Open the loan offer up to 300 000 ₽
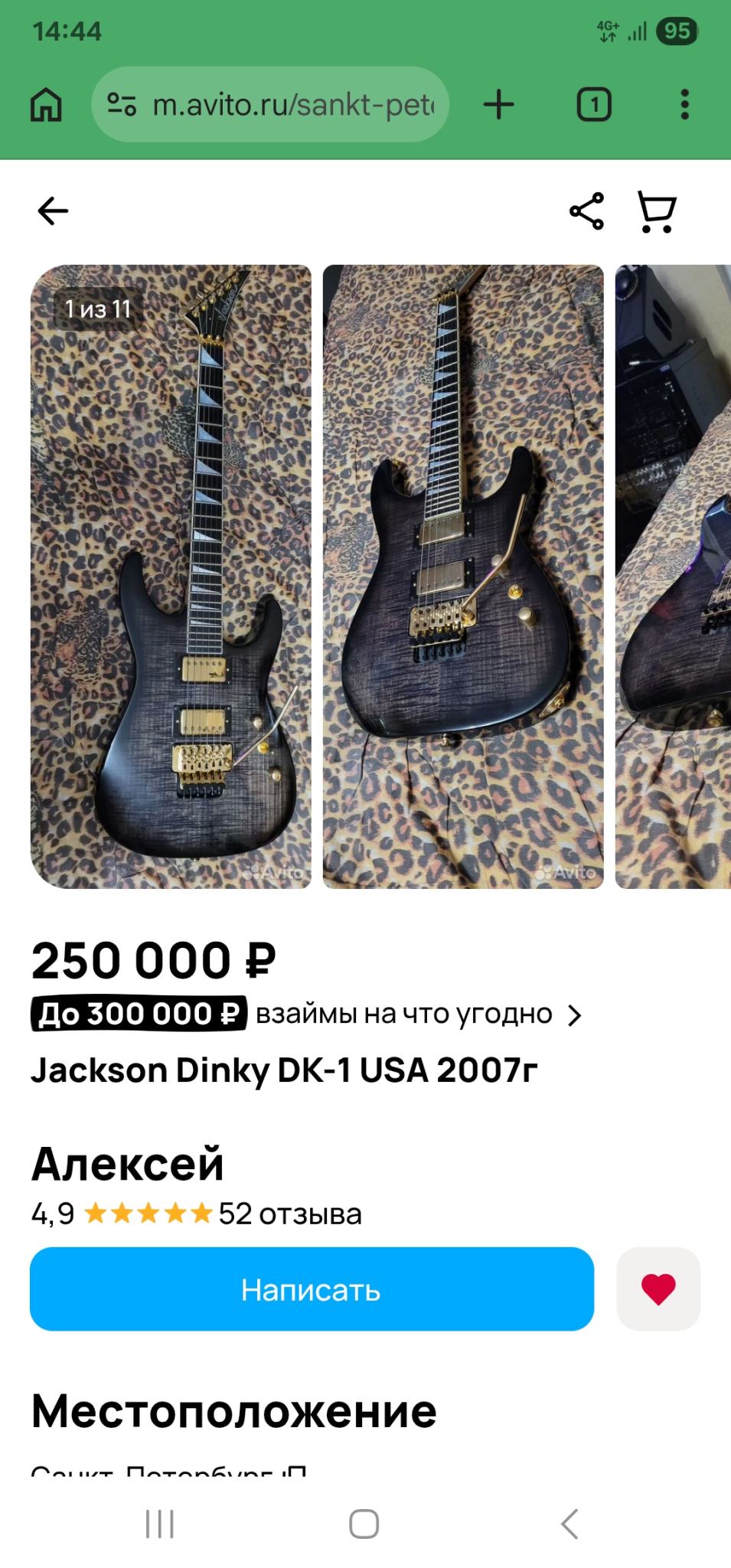This screenshot has width=731, height=1568. 306,1014
